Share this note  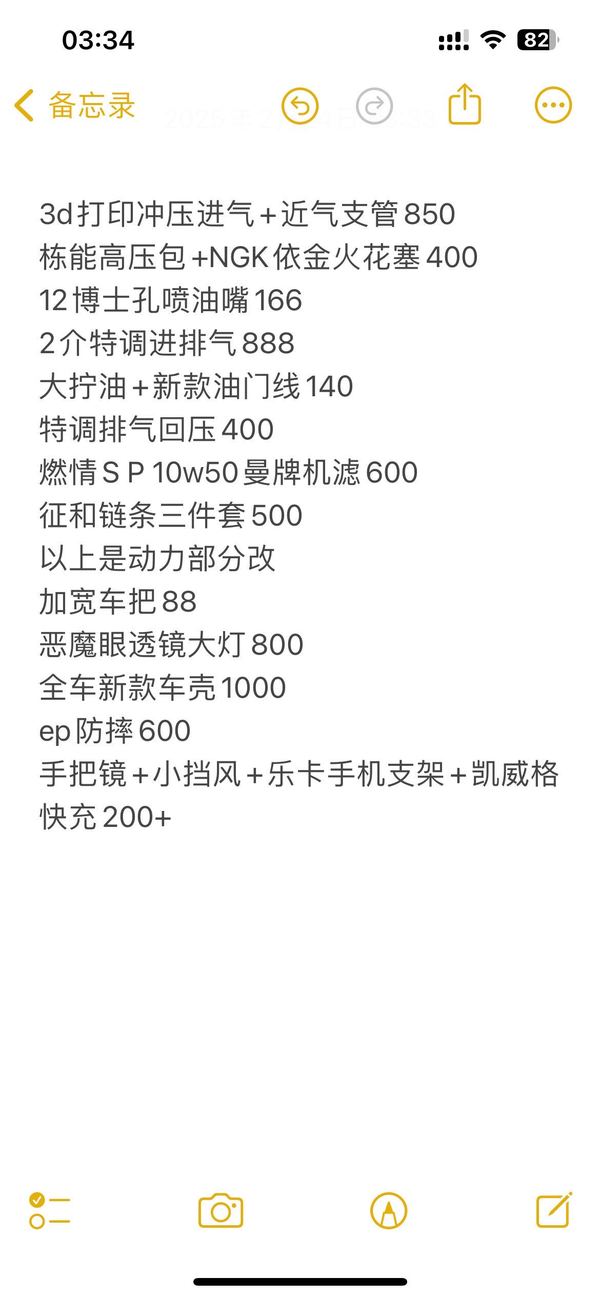coord(464,104)
